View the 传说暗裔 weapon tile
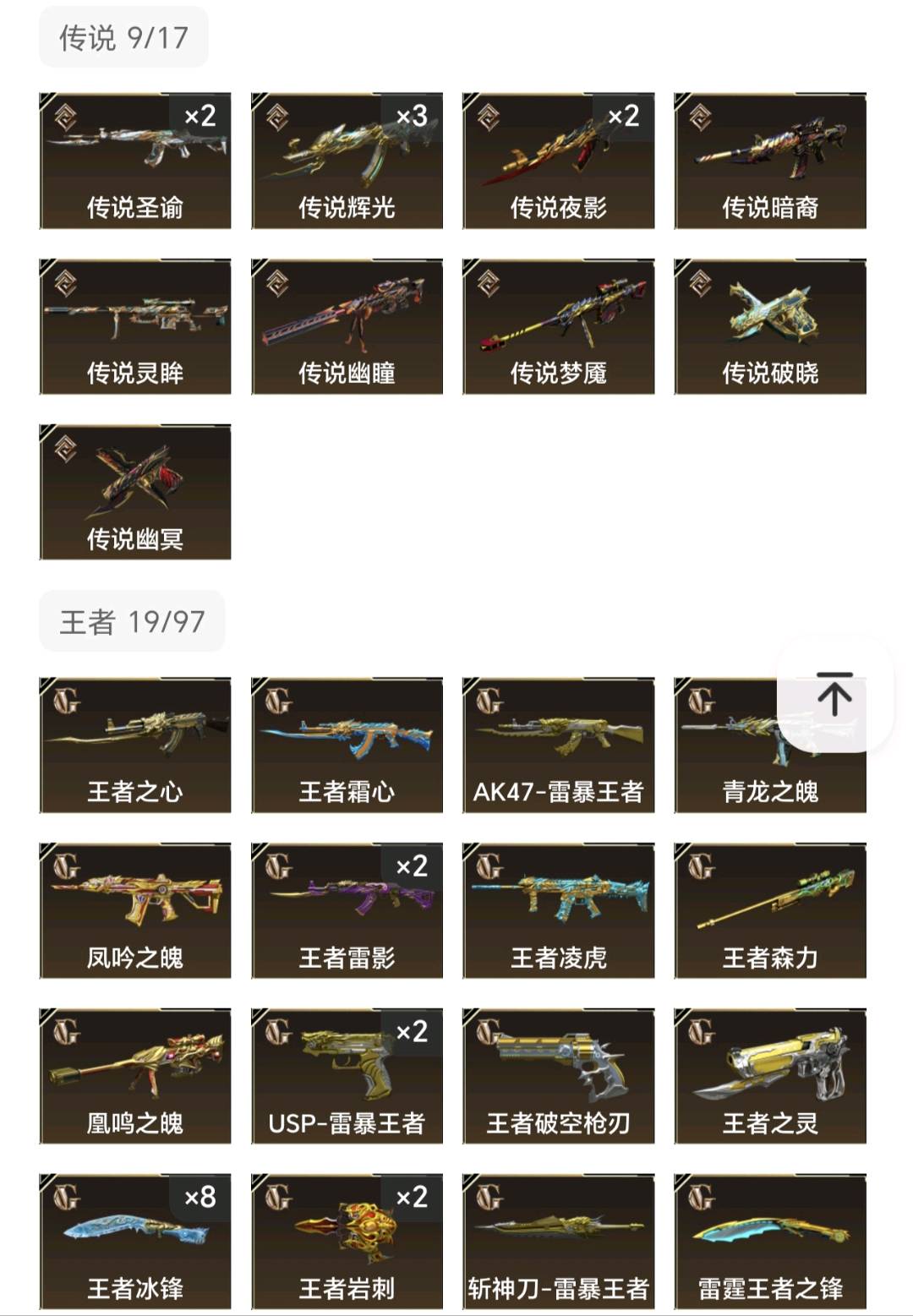This screenshot has height=1316, width=913. (x=769, y=161)
